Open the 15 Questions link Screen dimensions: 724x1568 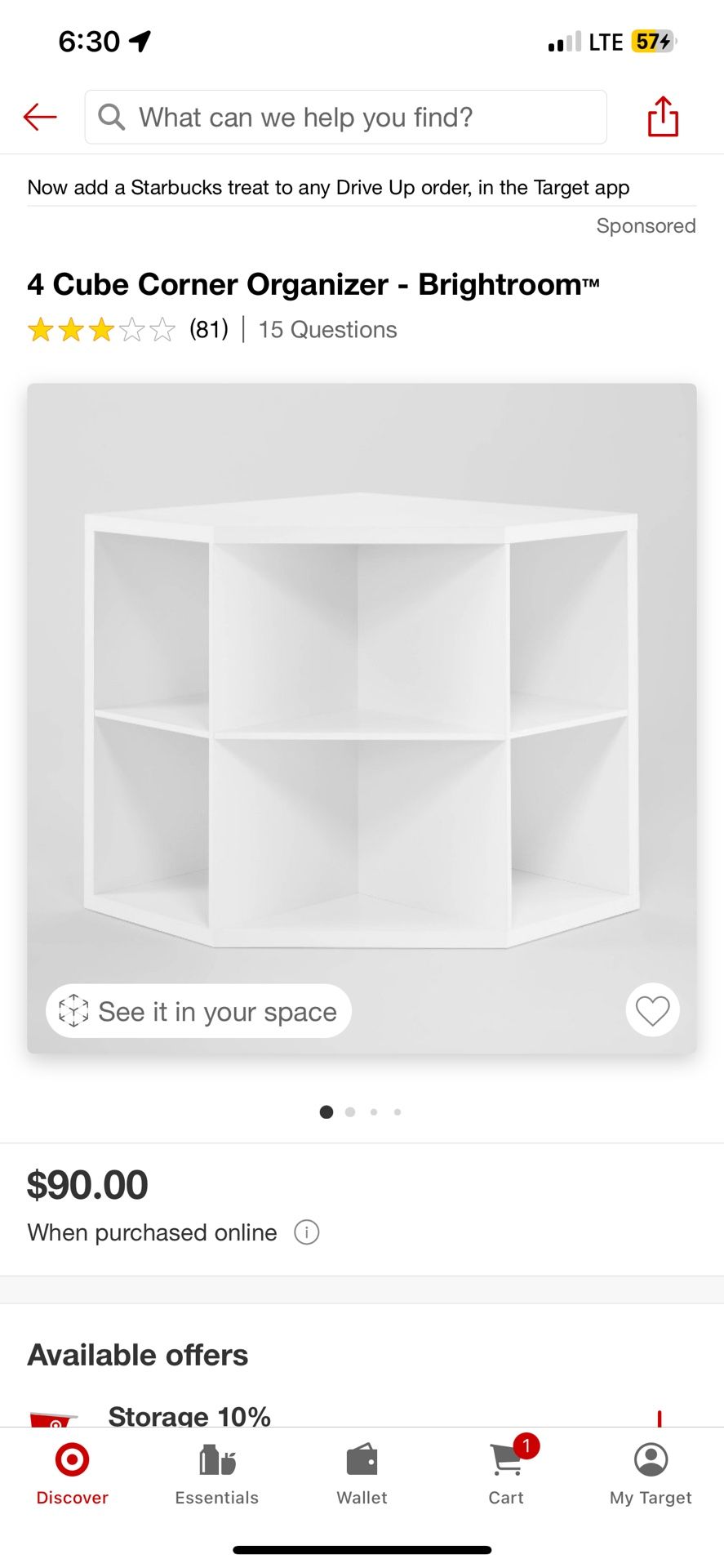point(326,329)
